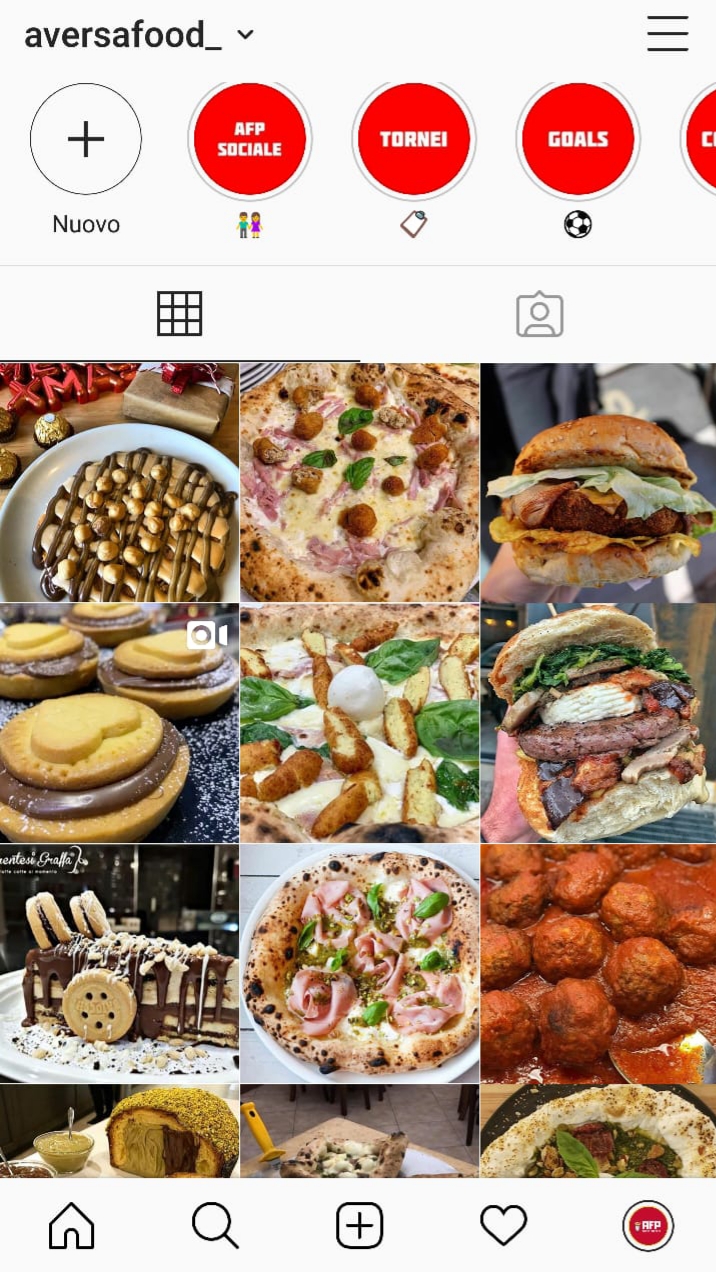This screenshot has width=716, height=1272.
Task: Open the meatballs in tomato sauce post
Action: tap(598, 964)
